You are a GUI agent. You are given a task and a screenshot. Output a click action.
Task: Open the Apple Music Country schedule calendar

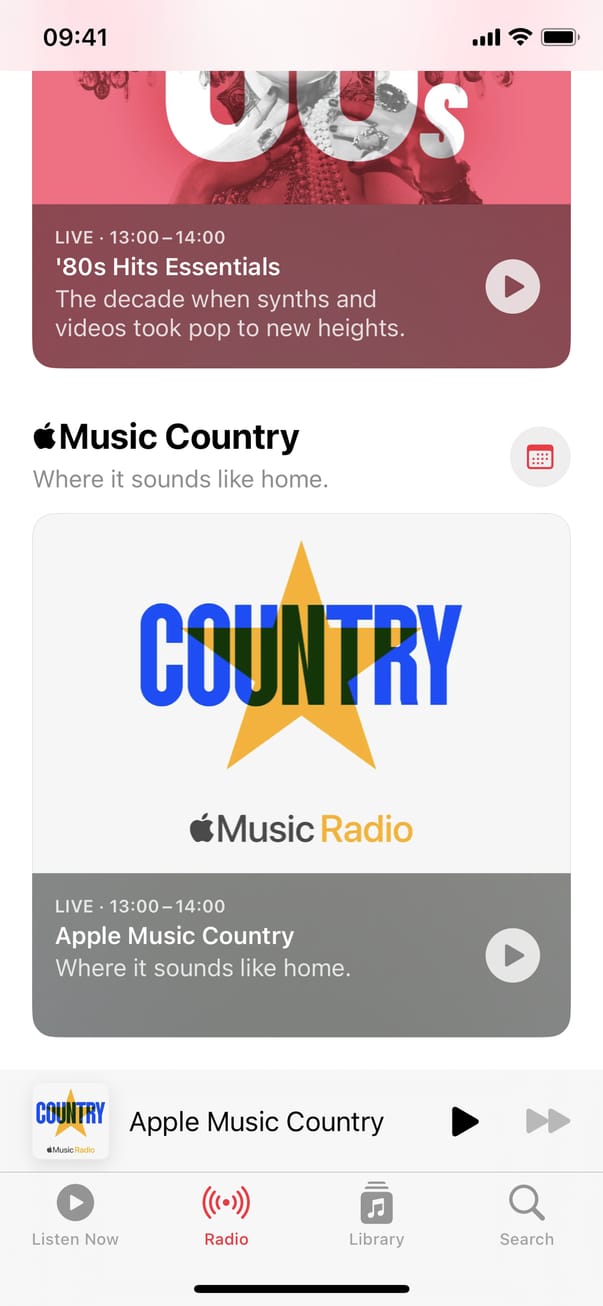(x=540, y=457)
